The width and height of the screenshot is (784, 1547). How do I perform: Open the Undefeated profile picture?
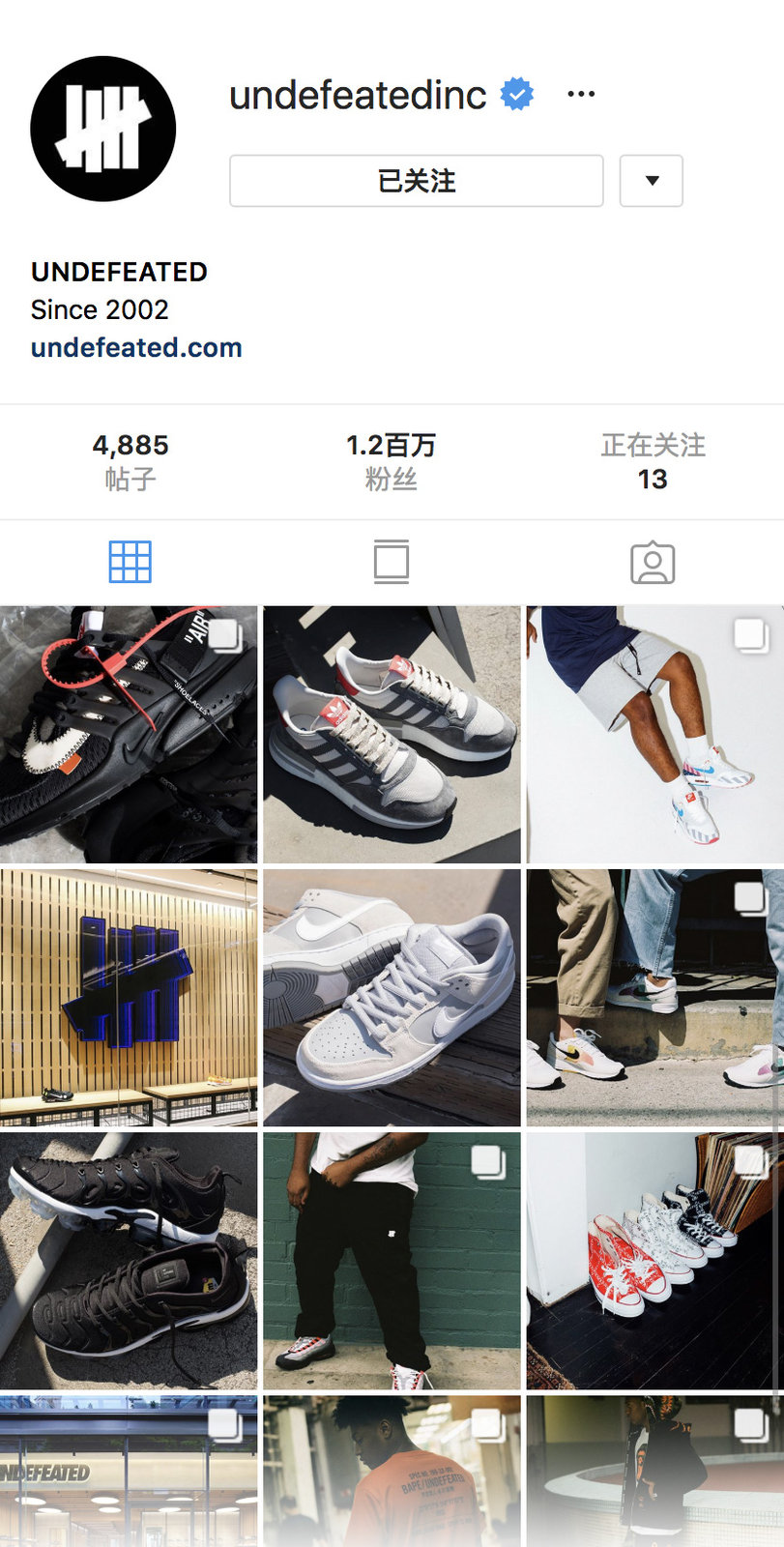[x=103, y=129]
